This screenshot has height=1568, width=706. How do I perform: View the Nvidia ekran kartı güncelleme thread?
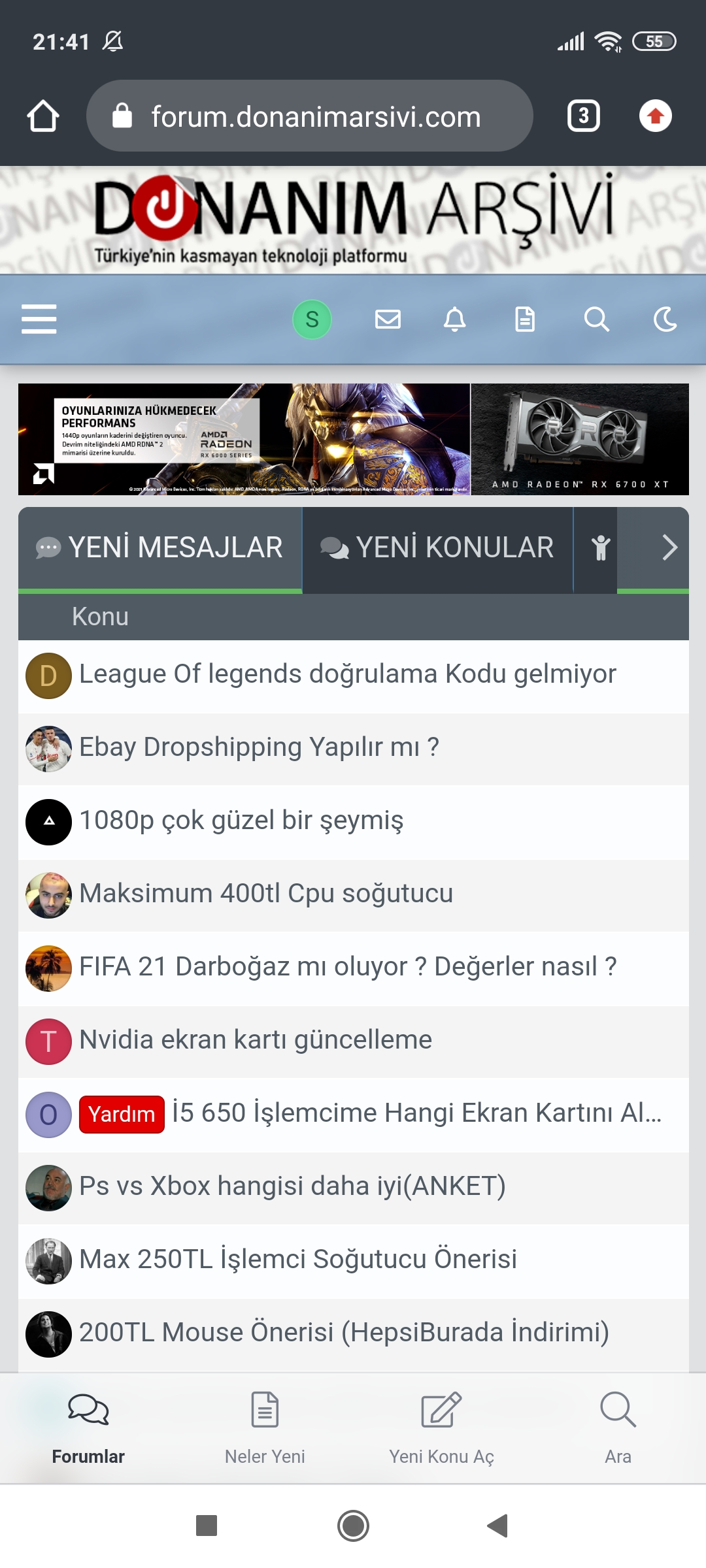coord(256,1040)
